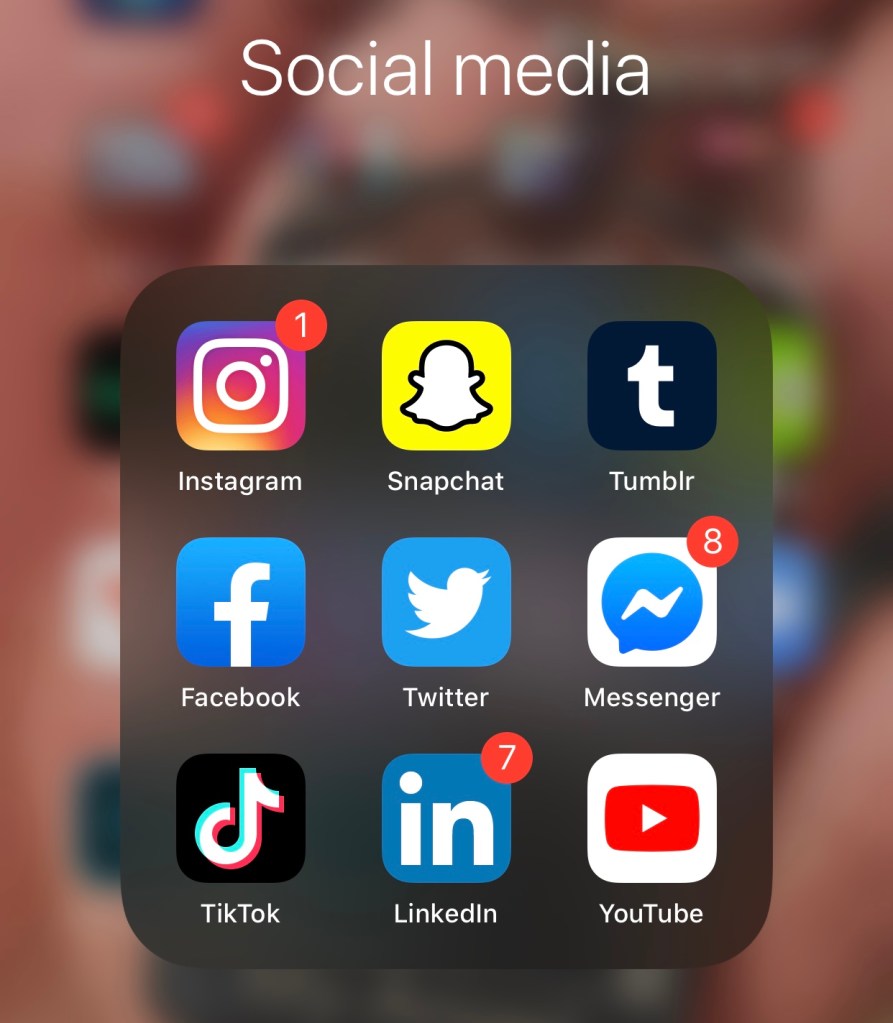This screenshot has height=1023, width=893.
Task: Launch Snapchat from the folder
Action: [446, 386]
